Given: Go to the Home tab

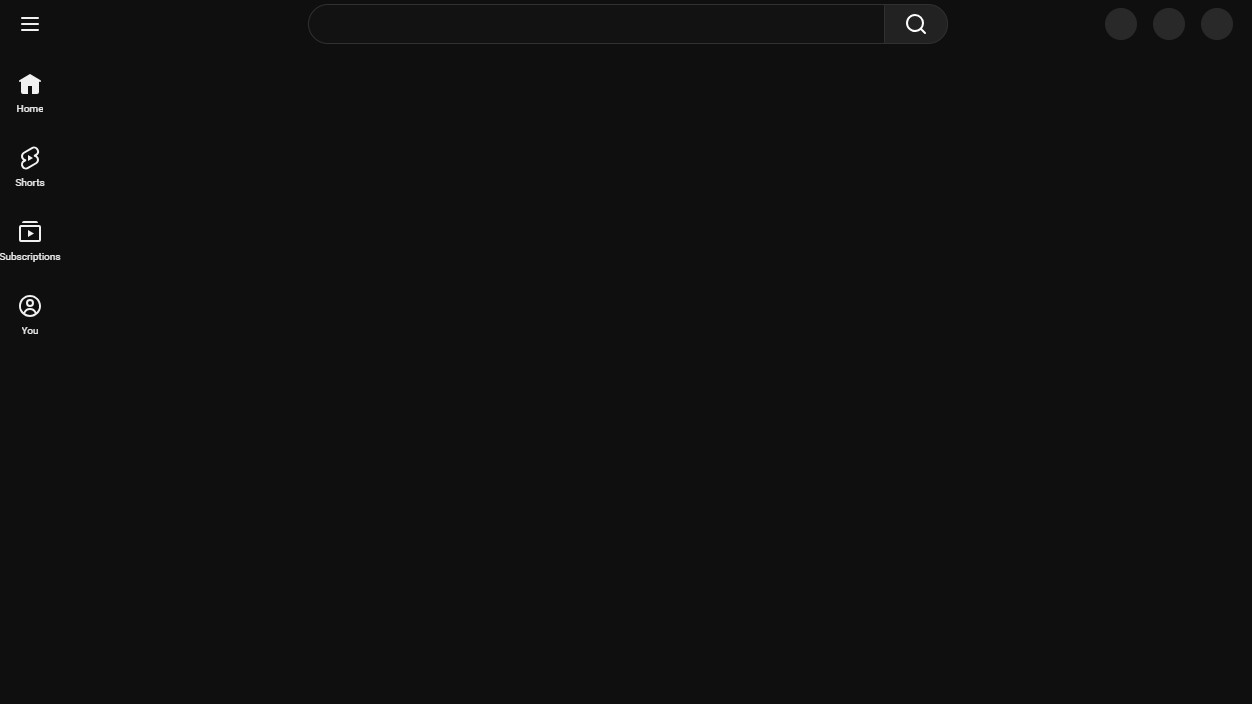Looking at the screenshot, I should coord(30,93).
